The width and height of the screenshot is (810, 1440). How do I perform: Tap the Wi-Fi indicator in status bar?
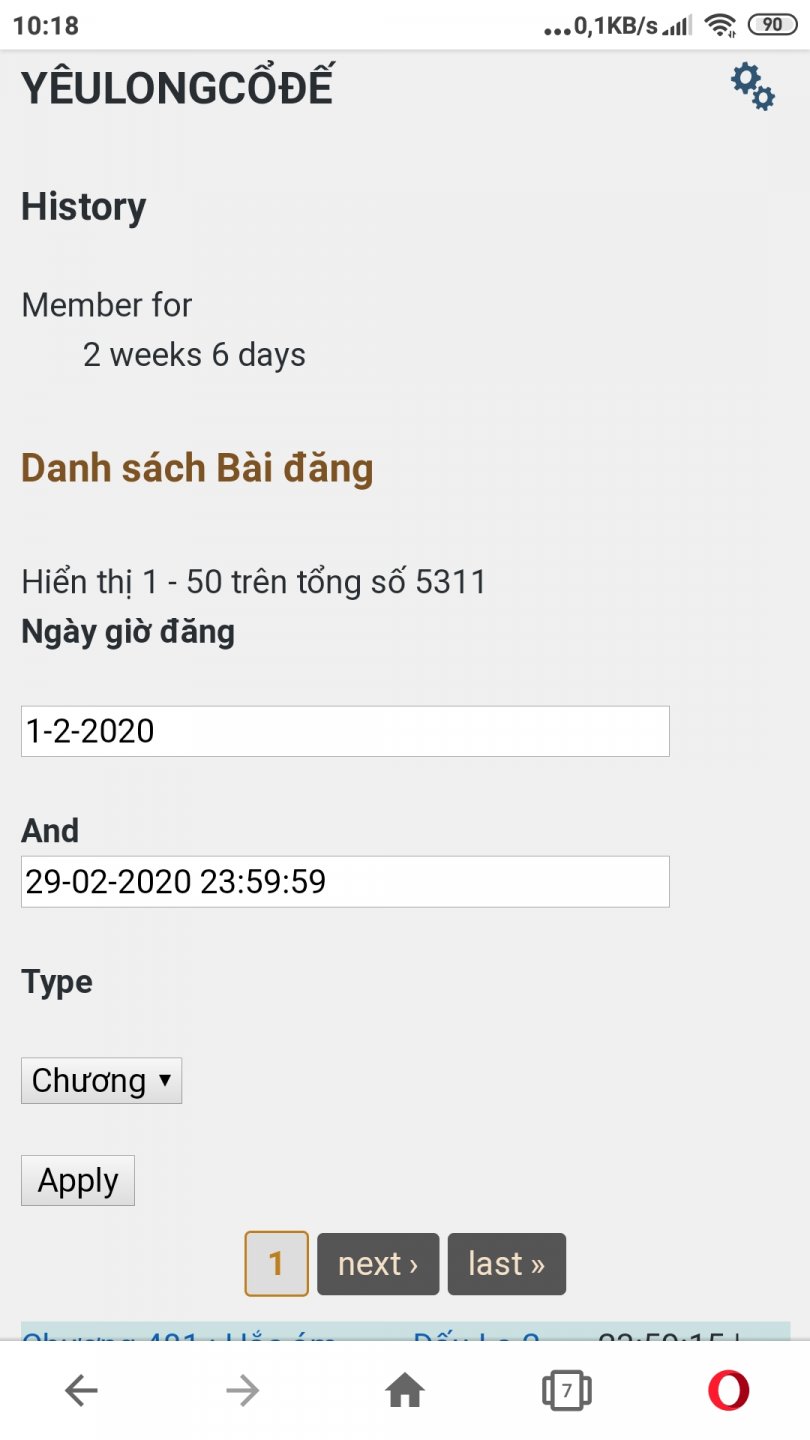[718, 24]
